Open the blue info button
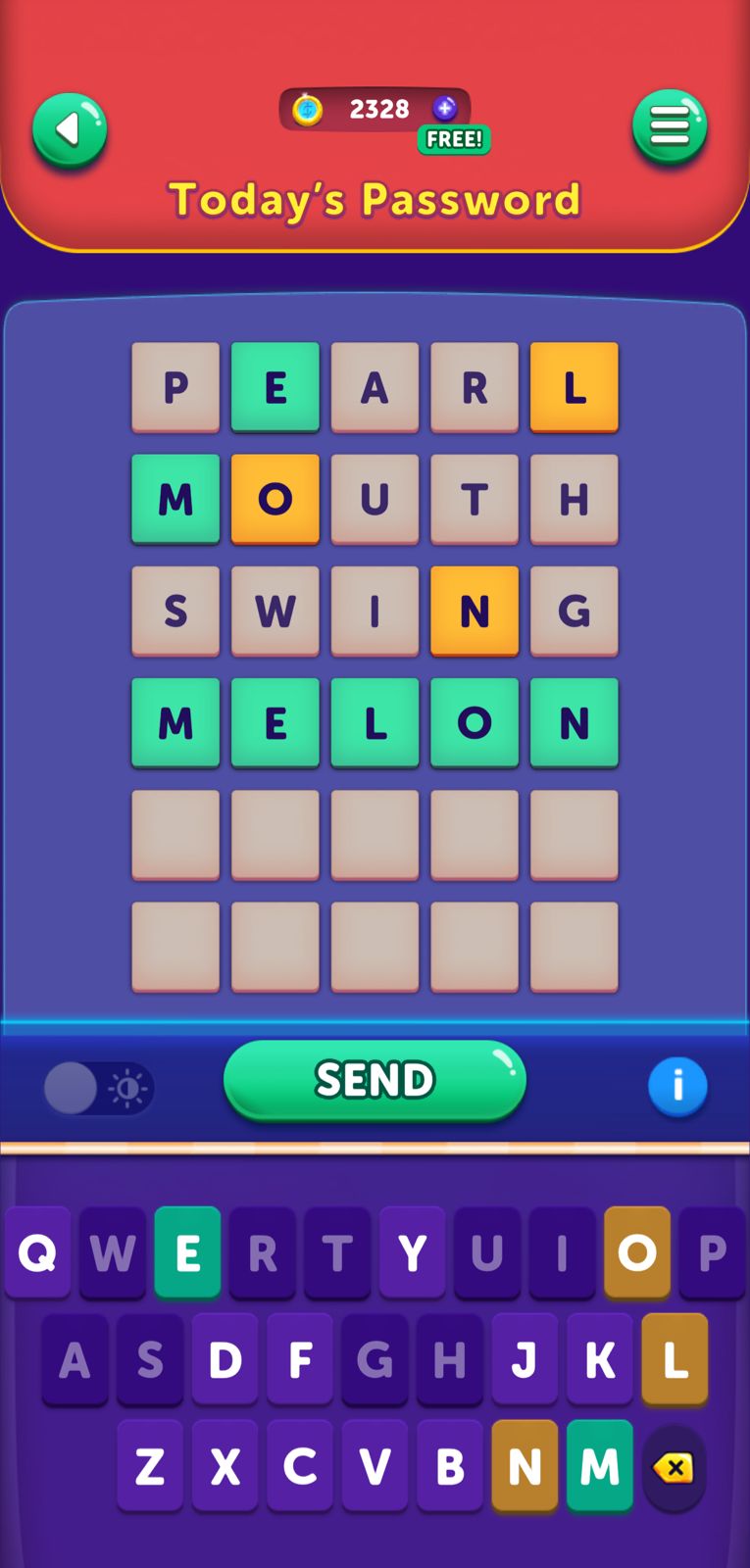This screenshot has width=750, height=1568. click(676, 1086)
